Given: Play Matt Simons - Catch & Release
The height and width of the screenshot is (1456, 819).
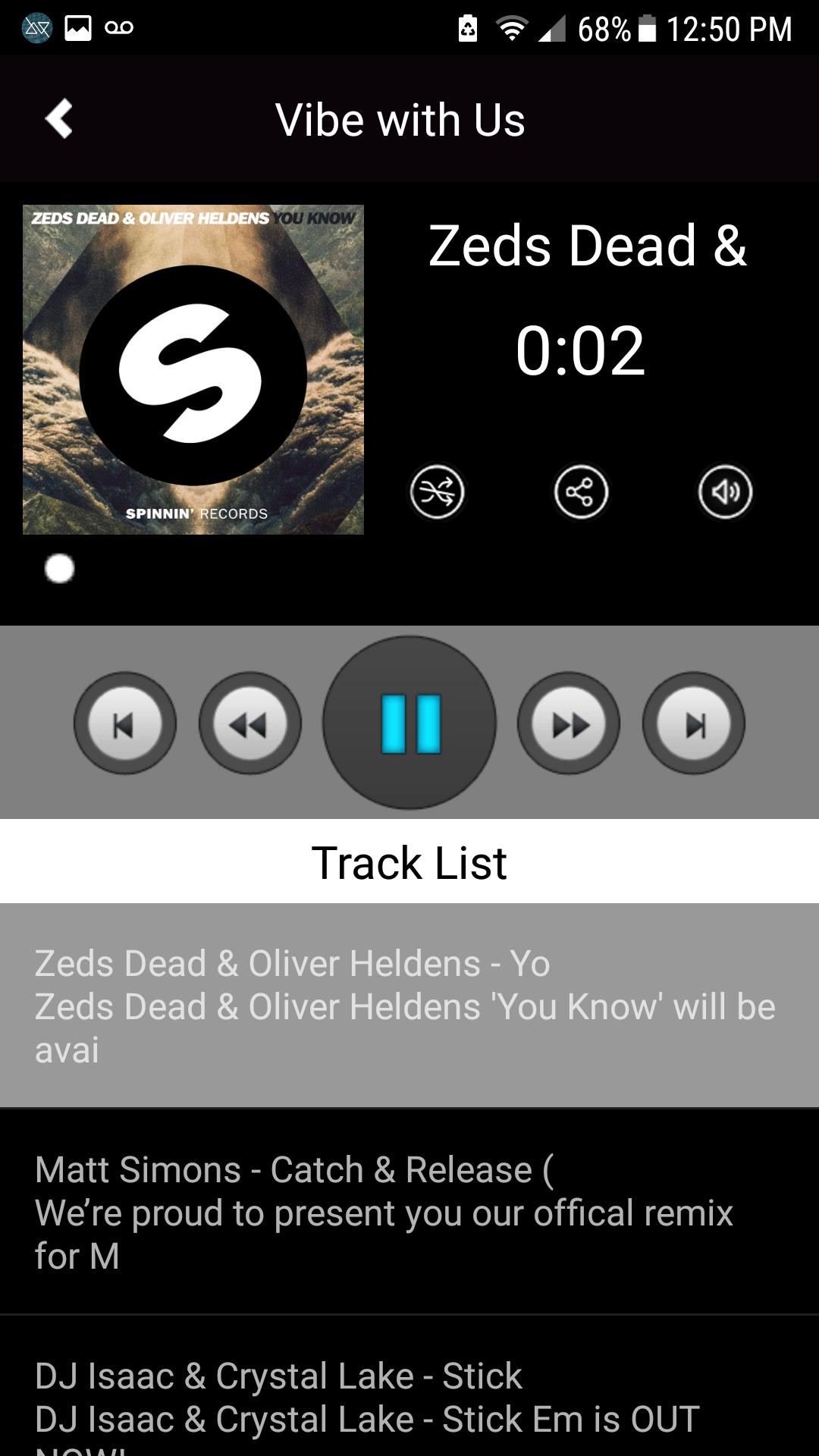Looking at the screenshot, I should pyautogui.click(x=409, y=1212).
